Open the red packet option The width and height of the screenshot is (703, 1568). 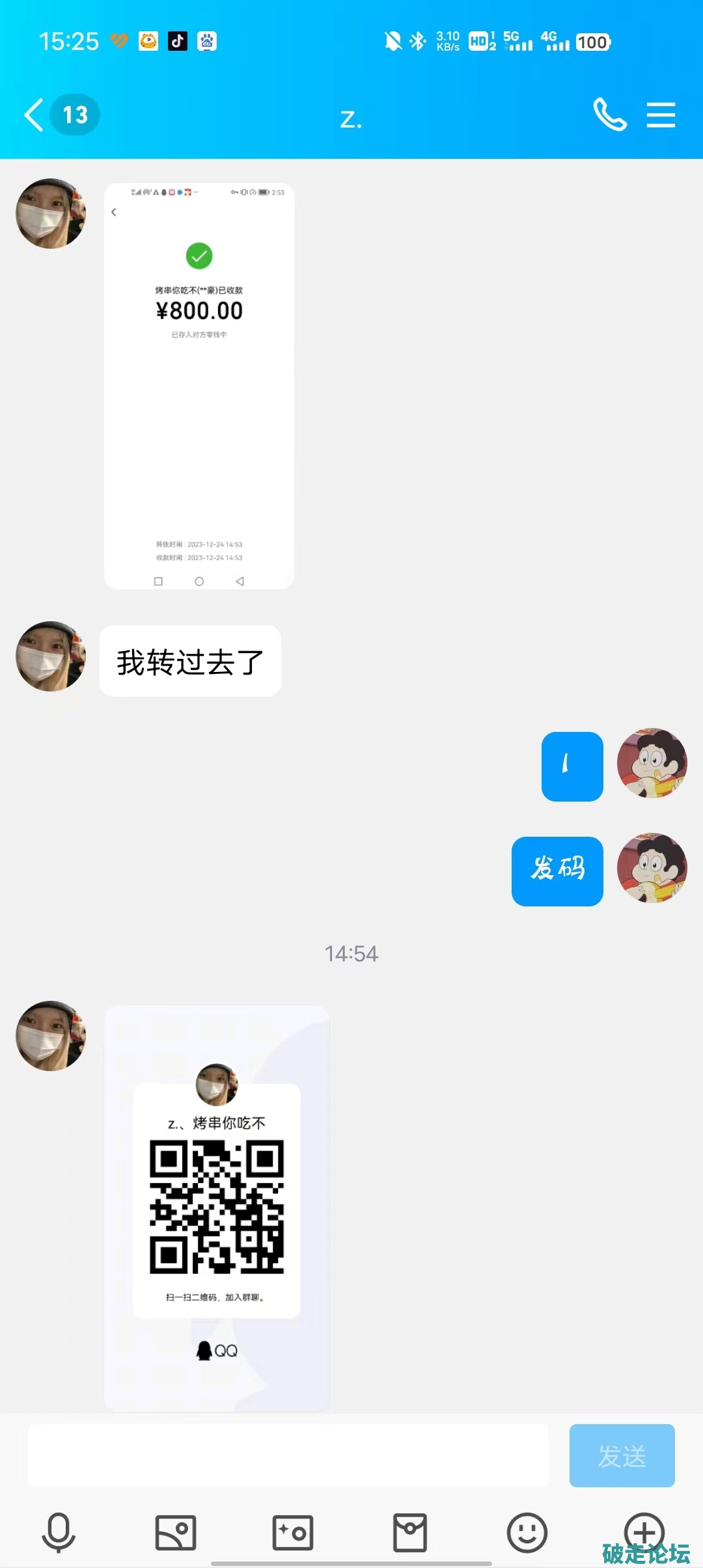(x=410, y=1533)
